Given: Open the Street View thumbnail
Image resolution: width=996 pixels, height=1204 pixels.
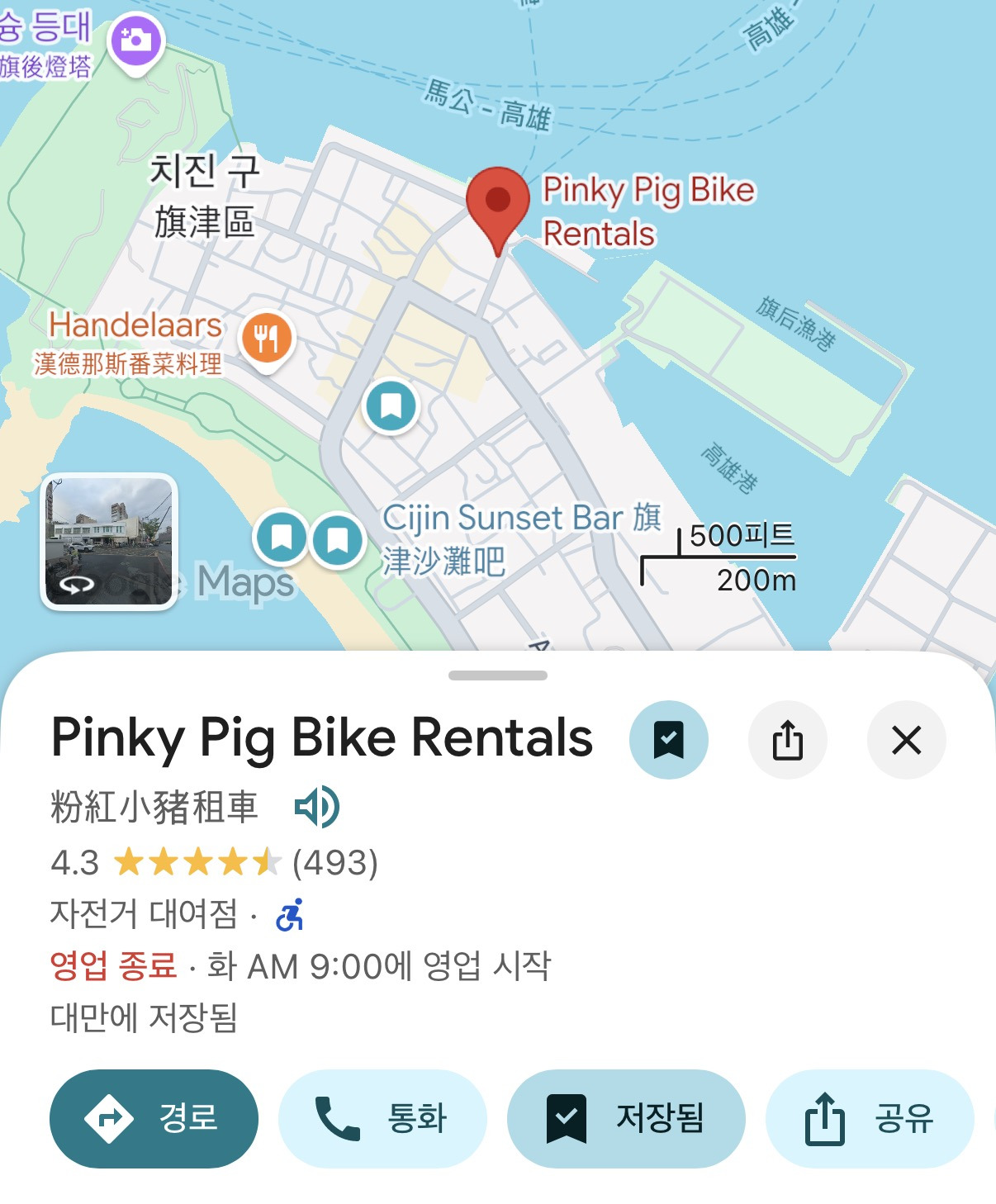Looking at the screenshot, I should (109, 542).
